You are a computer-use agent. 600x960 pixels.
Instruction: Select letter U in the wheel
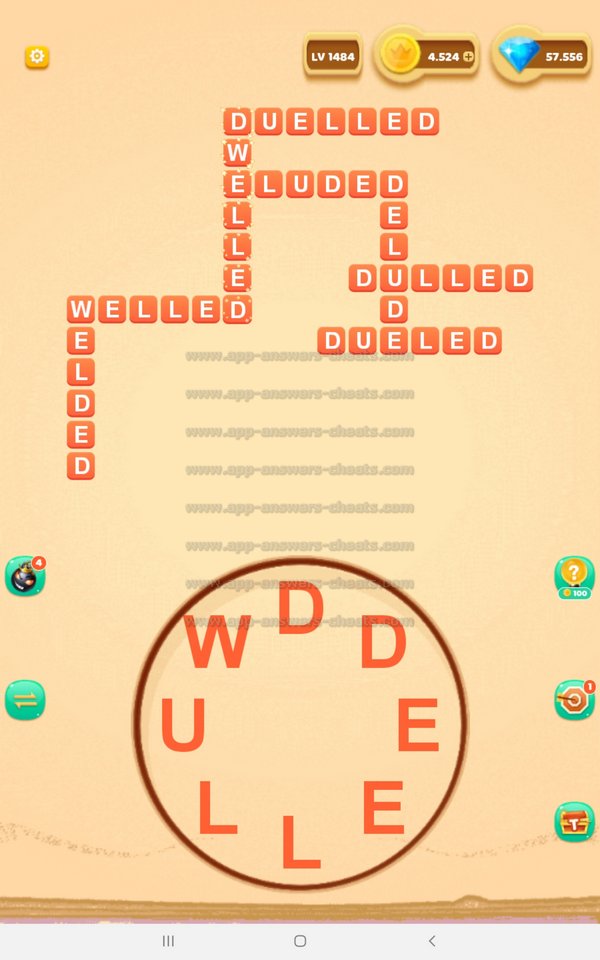183,727
